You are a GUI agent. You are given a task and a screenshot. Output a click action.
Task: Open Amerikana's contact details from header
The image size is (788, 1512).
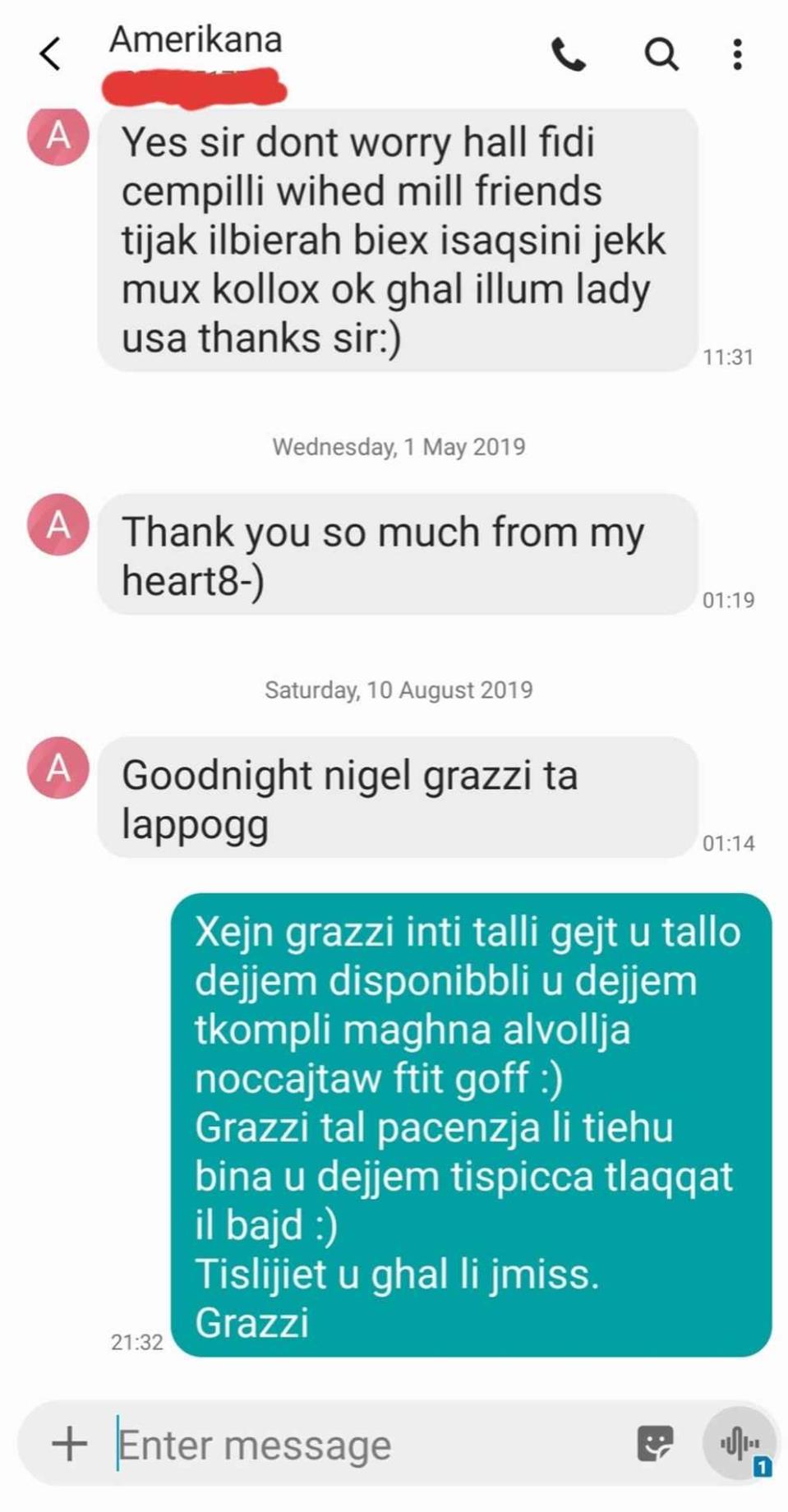196,40
